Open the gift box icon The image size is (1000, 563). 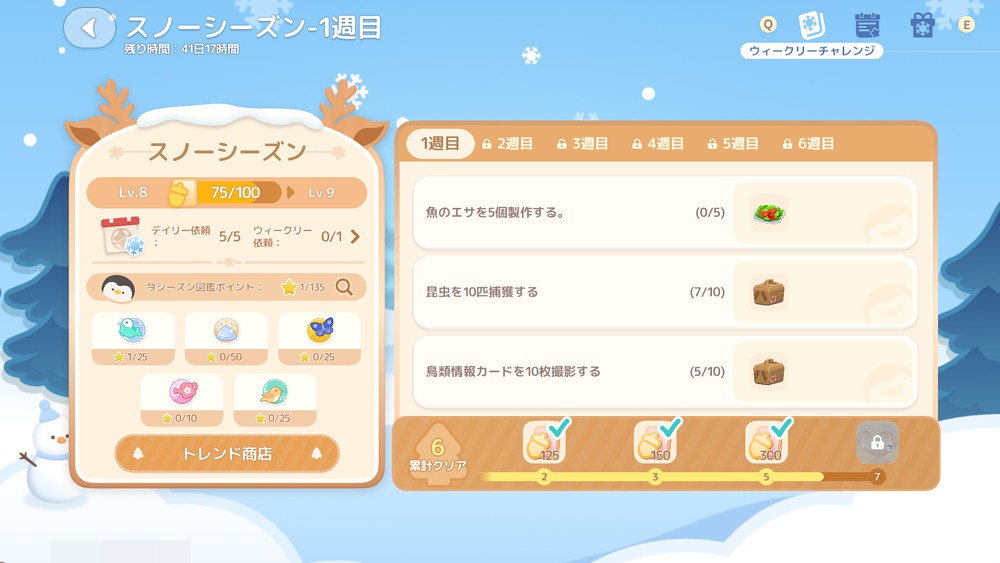(922, 25)
